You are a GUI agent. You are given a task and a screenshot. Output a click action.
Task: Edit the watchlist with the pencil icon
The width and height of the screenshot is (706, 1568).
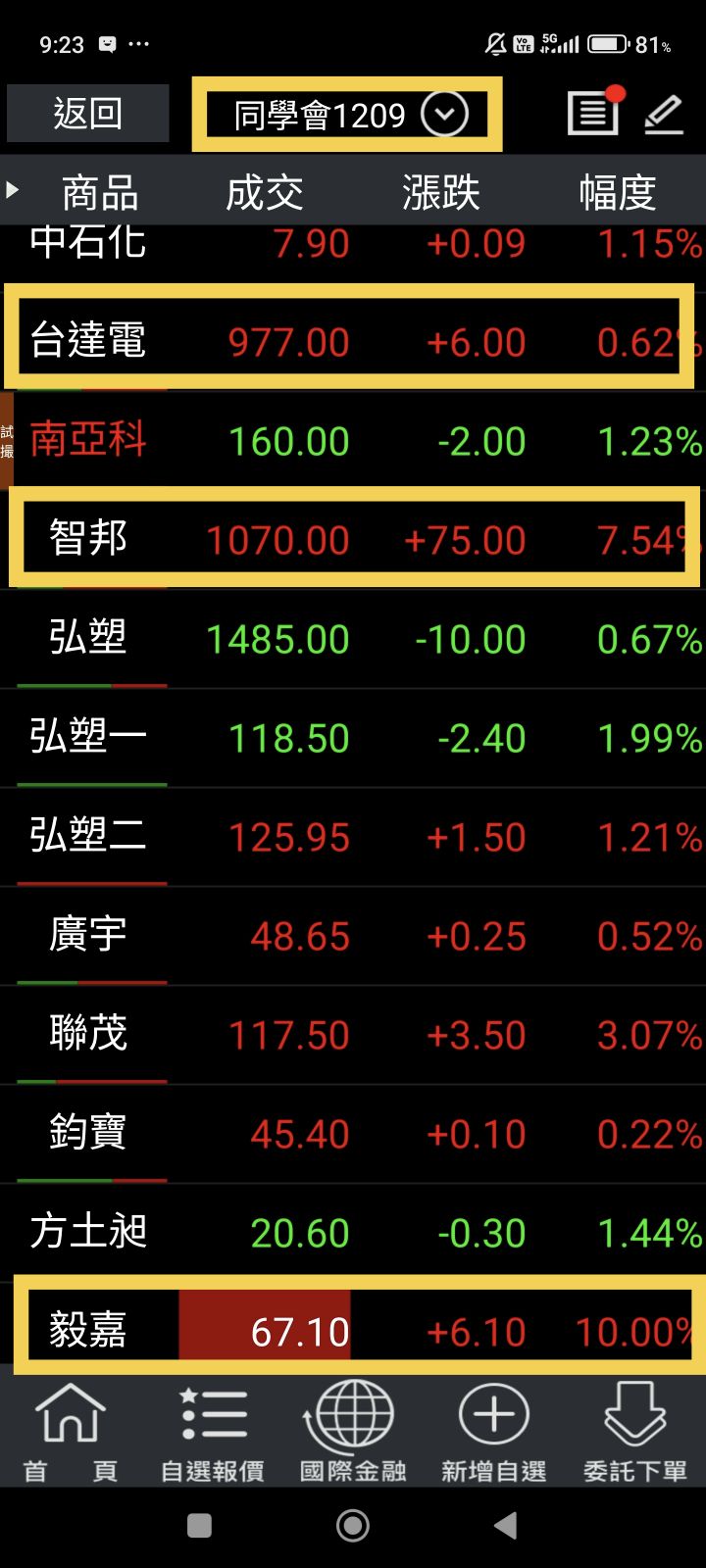(664, 115)
